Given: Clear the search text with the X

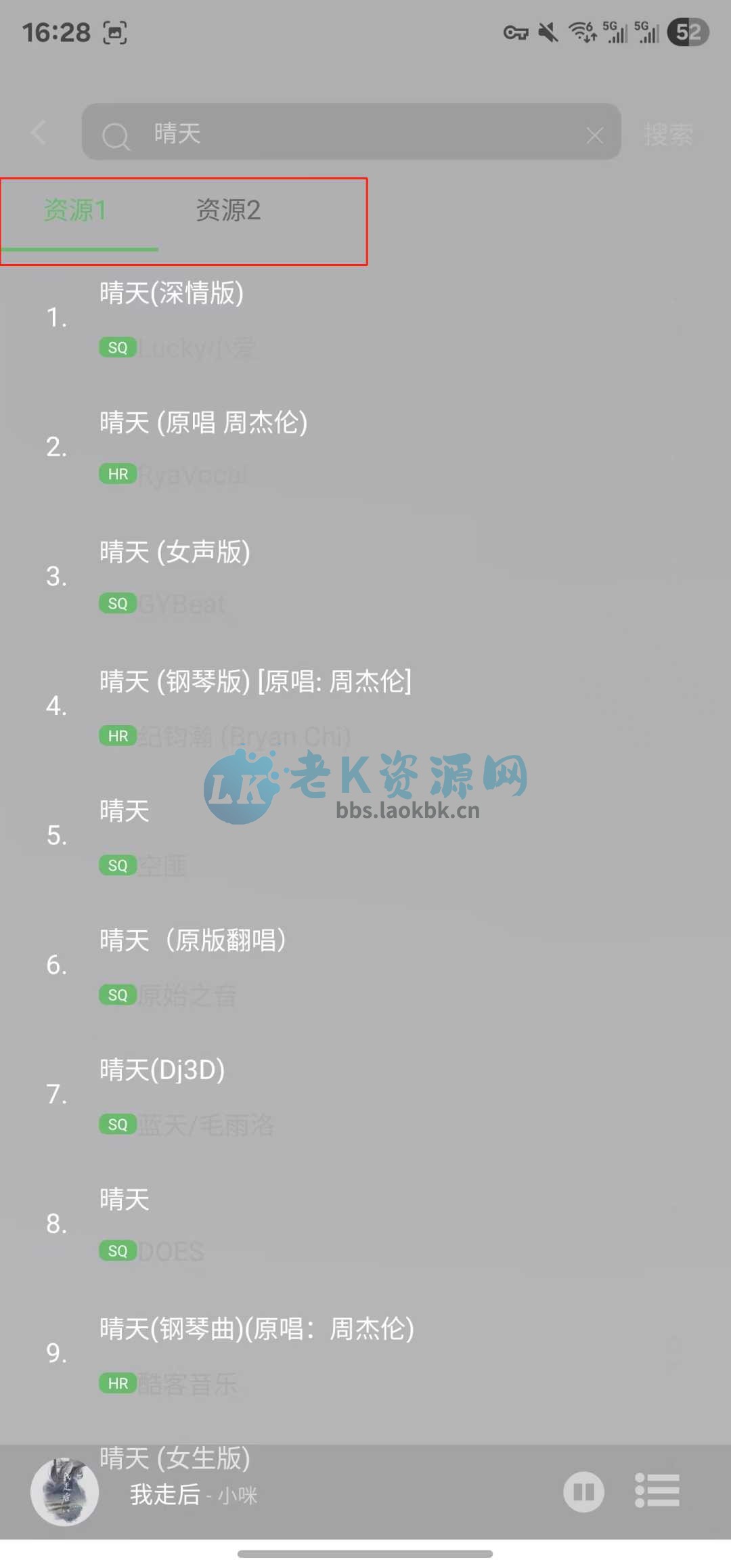Looking at the screenshot, I should point(594,135).
